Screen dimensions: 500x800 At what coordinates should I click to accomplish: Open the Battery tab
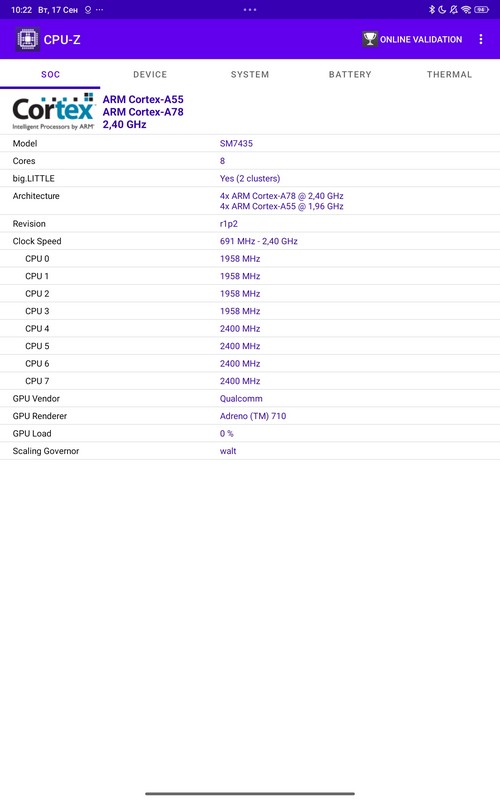tap(350, 74)
